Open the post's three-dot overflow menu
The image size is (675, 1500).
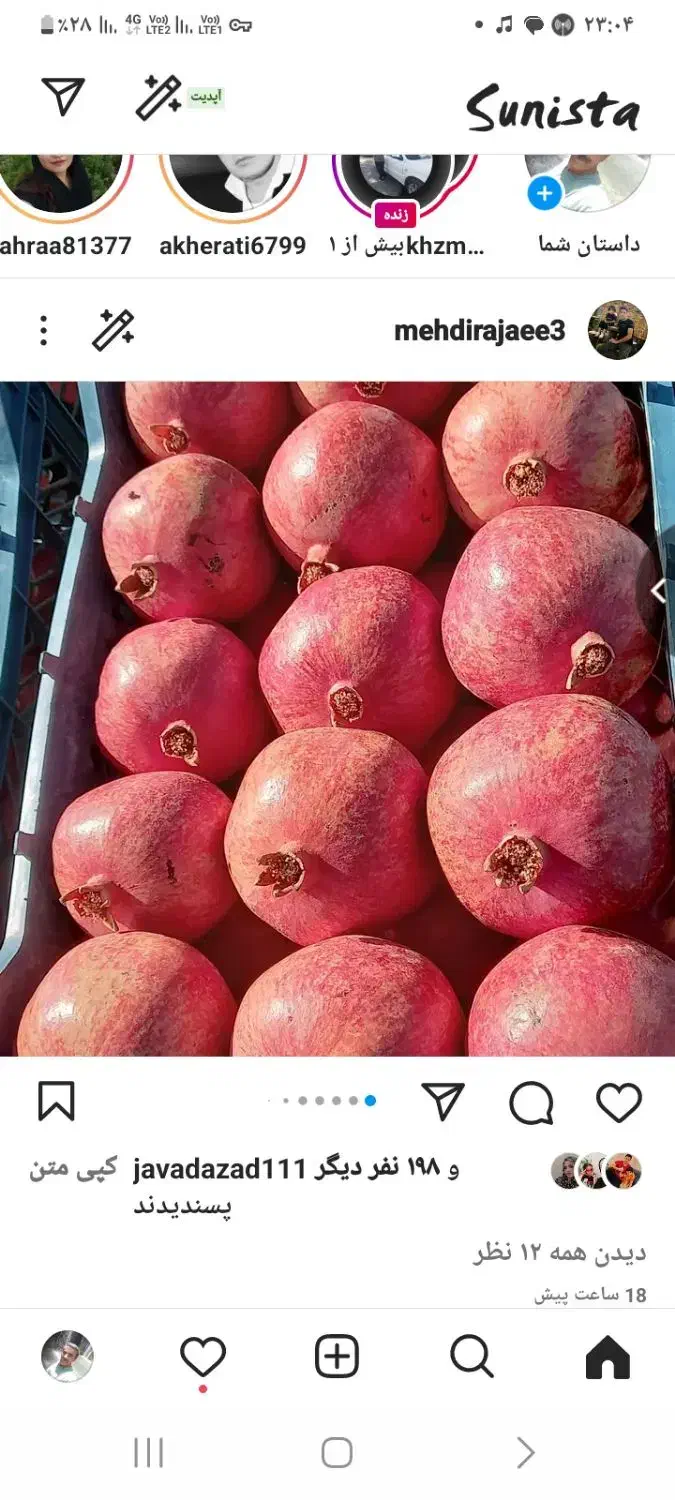(43, 331)
